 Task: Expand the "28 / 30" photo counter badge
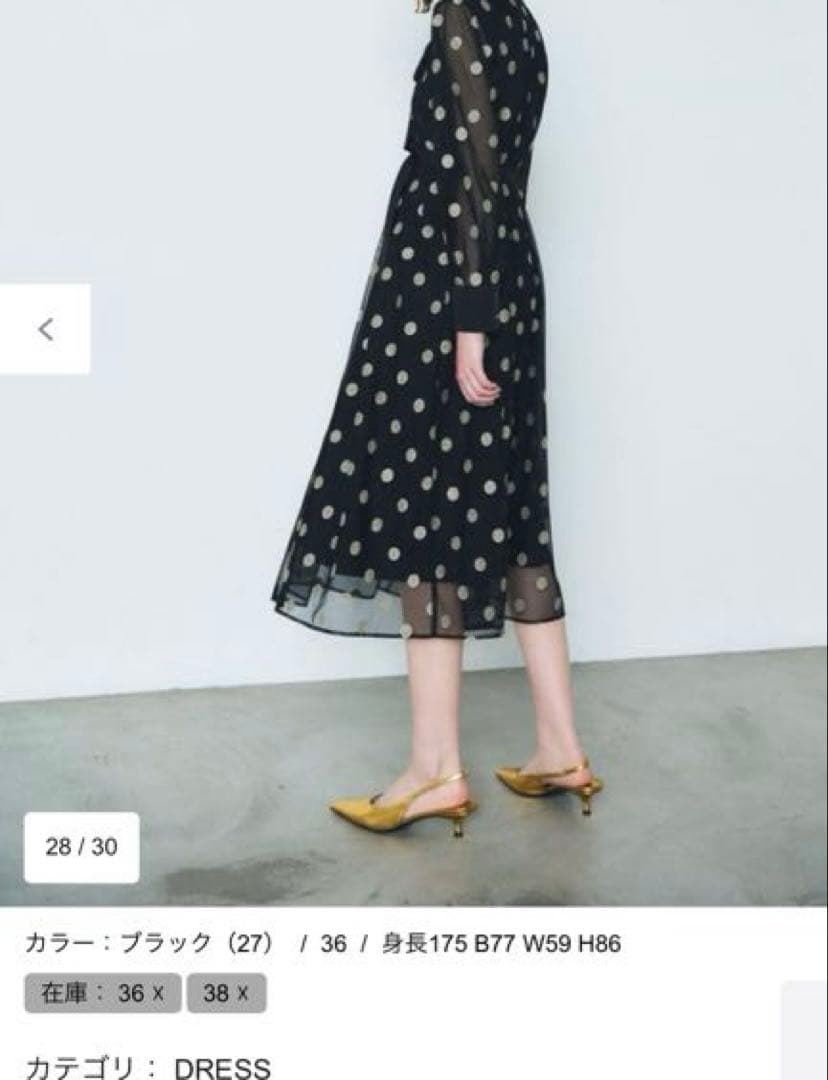[83, 849]
